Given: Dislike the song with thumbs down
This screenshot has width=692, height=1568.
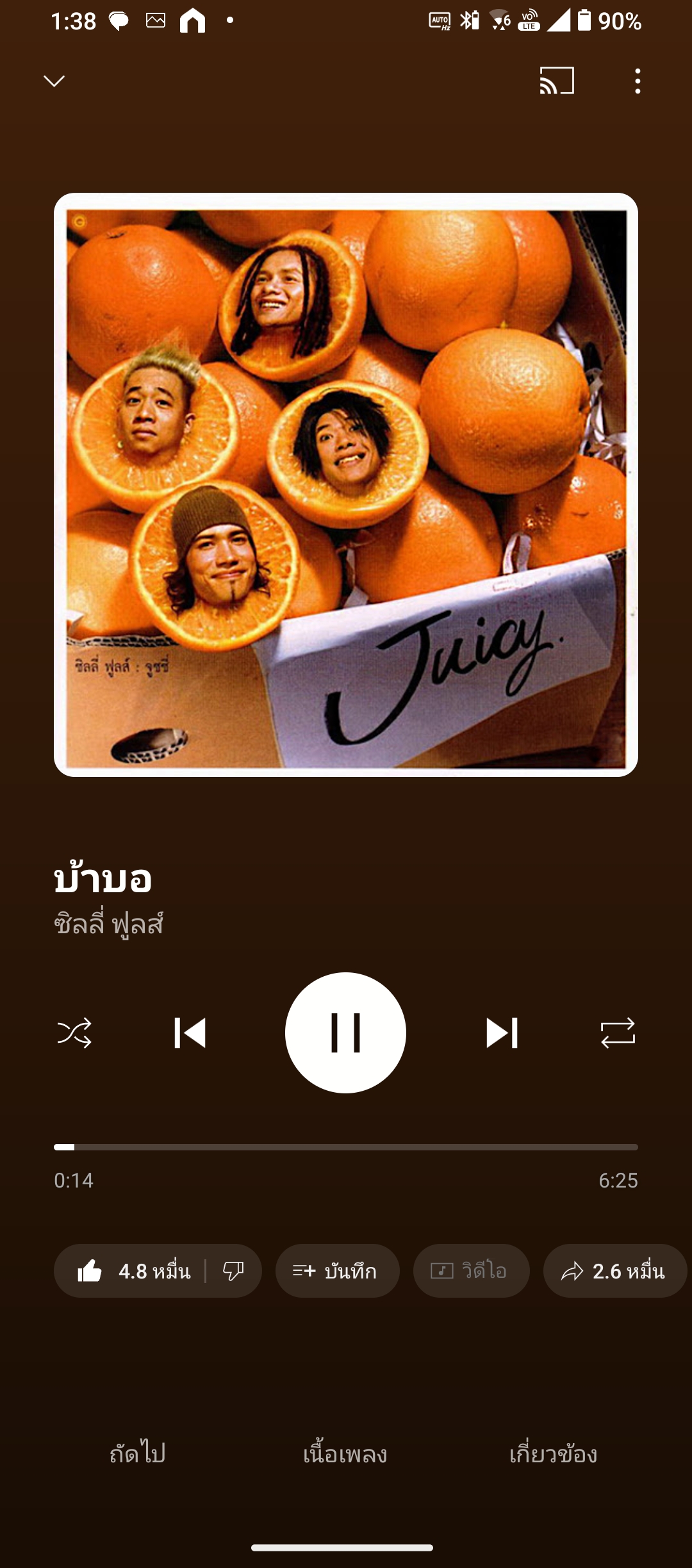Looking at the screenshot, I should click(x=233, y=1271).
